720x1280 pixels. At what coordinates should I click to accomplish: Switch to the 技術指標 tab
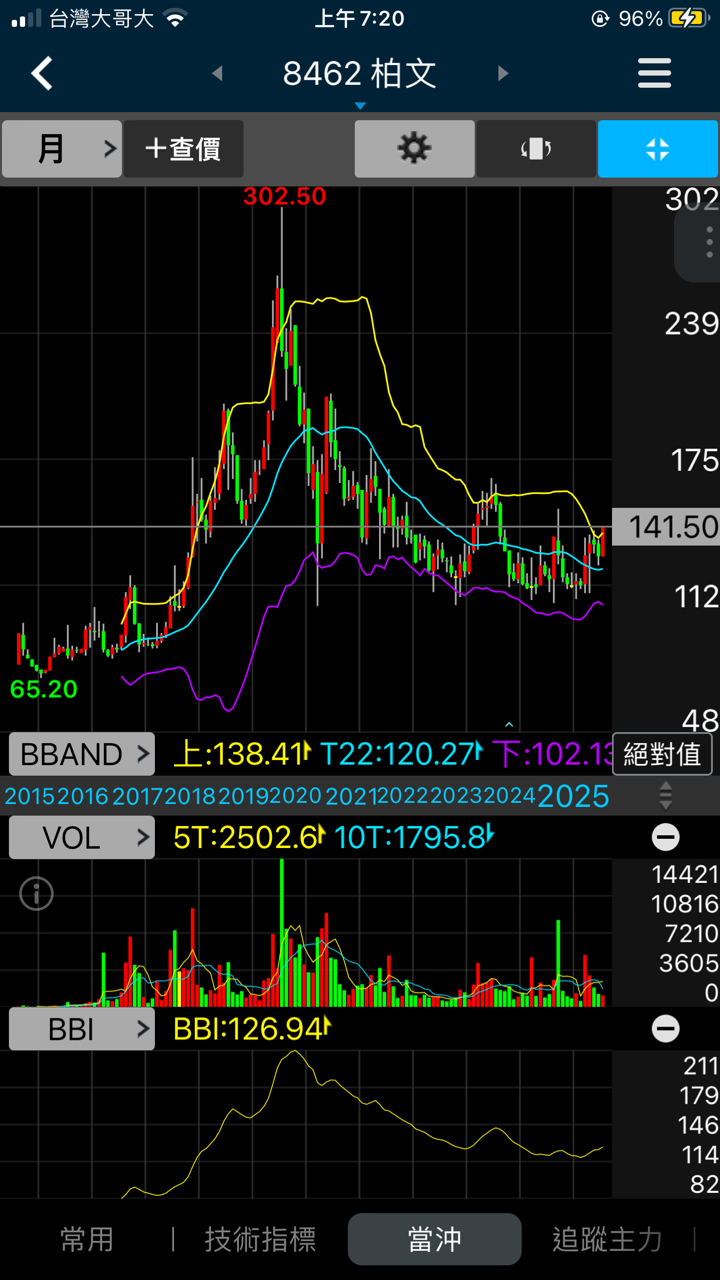tap(260, 1240)
